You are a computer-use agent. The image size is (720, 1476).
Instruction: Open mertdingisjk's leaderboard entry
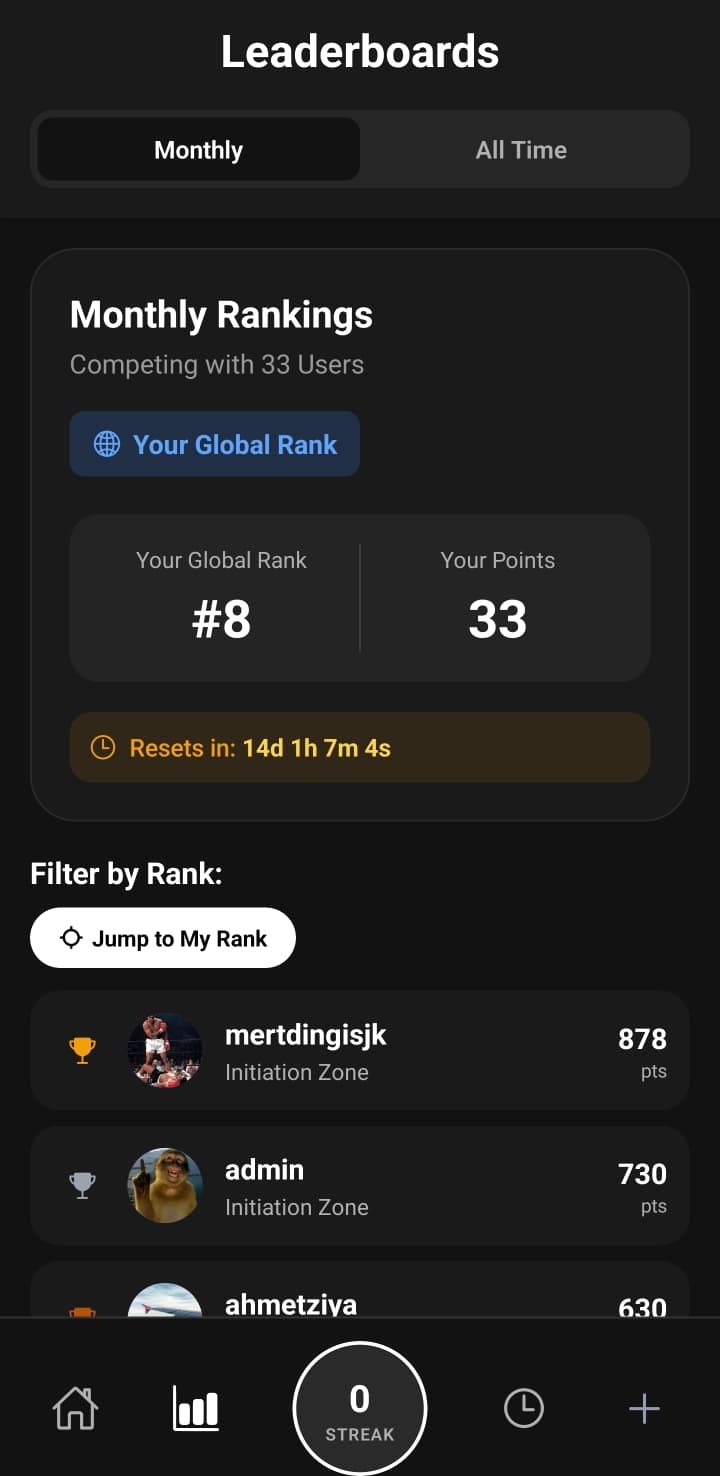point(360,1050)
